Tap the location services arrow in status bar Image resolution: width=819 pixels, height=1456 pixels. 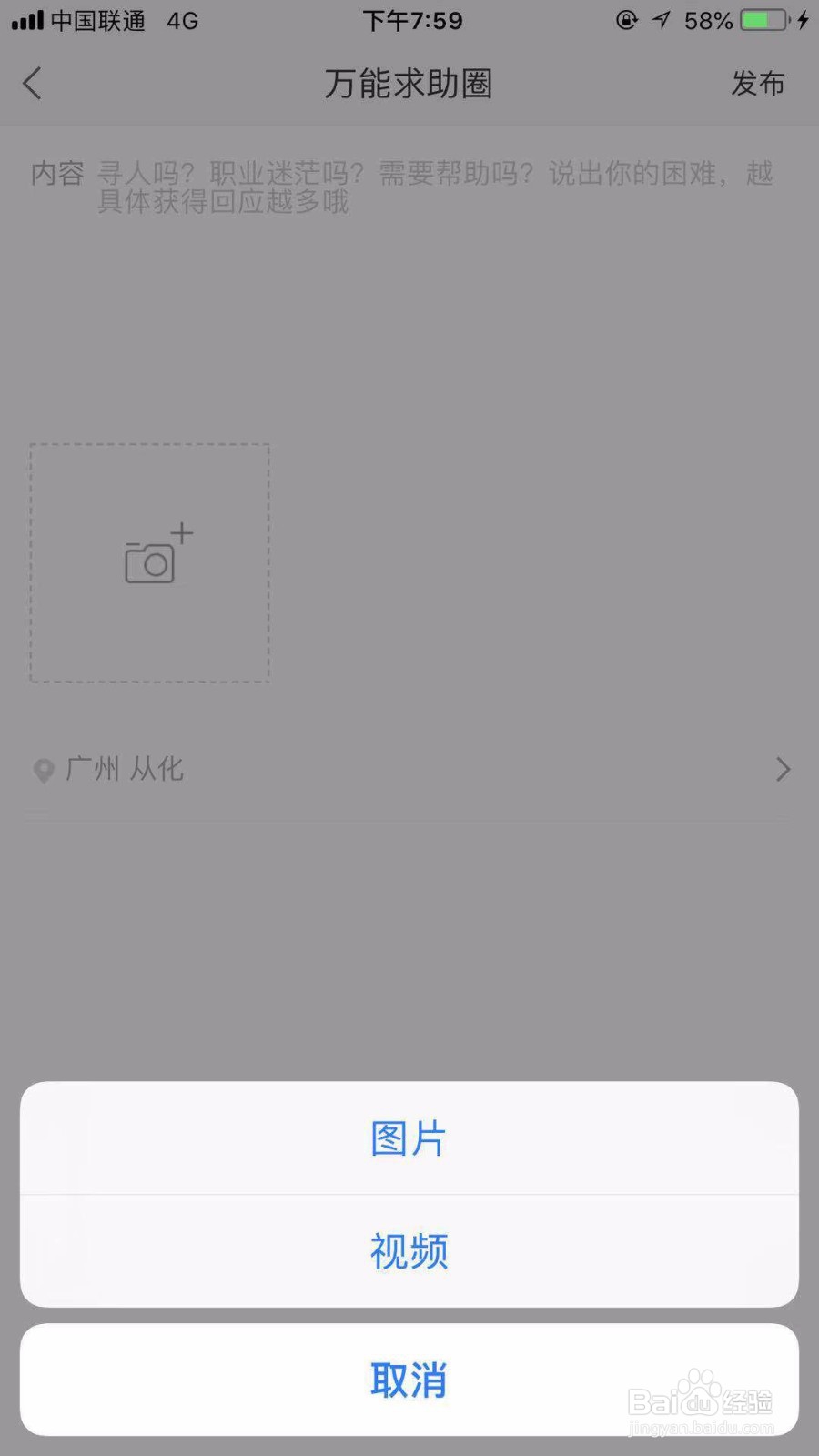coord(660,20)
